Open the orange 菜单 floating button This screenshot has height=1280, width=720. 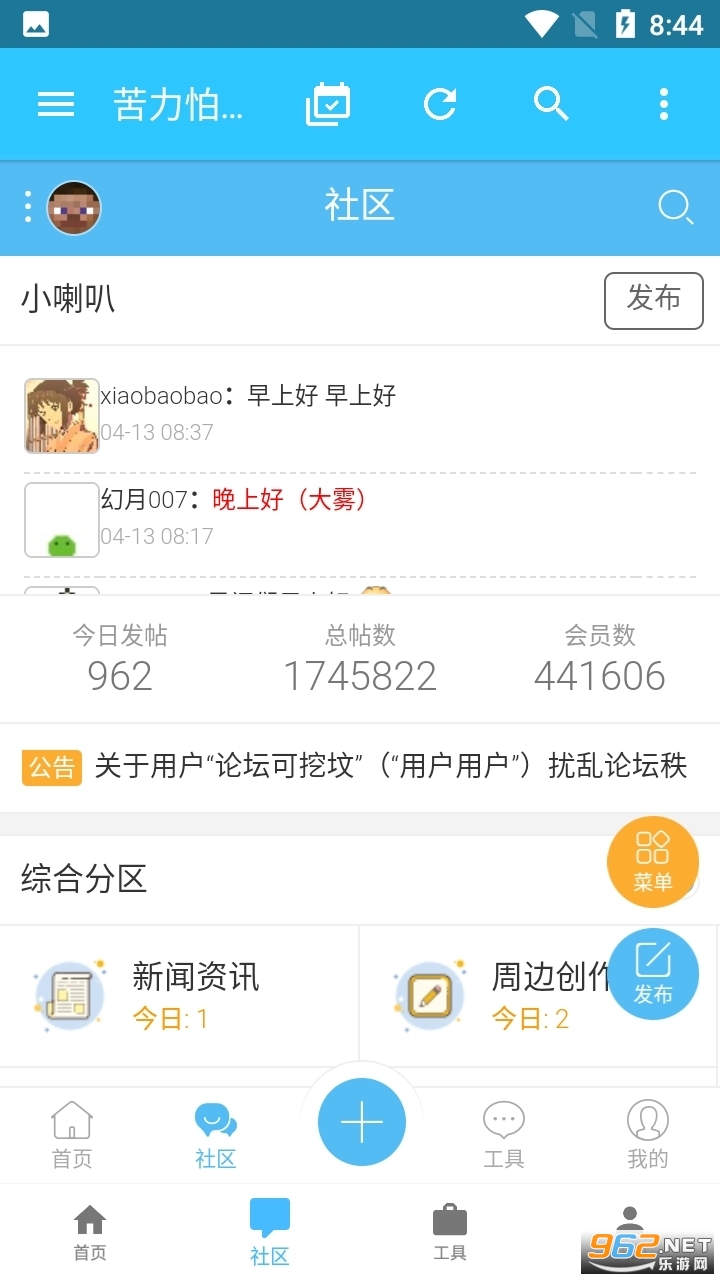pos(652,862)
